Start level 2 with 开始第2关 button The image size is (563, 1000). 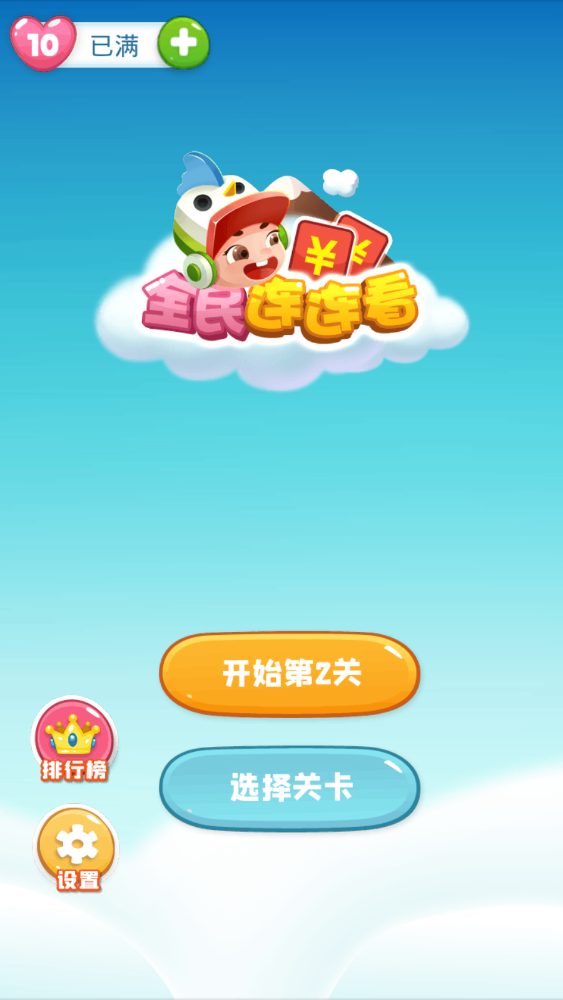coord(289,674)
